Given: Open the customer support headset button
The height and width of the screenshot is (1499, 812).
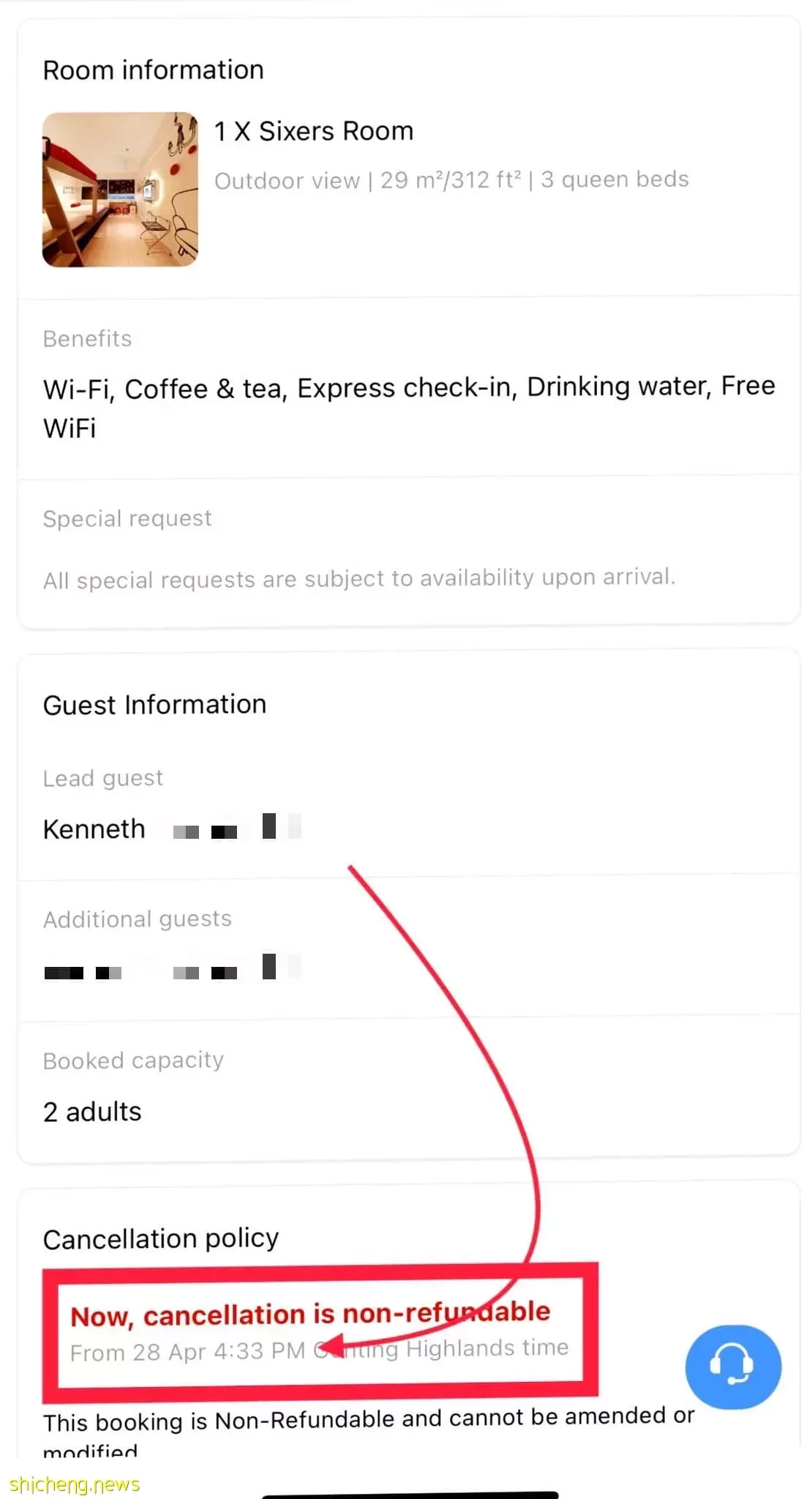Looking at the screenshot, I should coord(733,1367).
